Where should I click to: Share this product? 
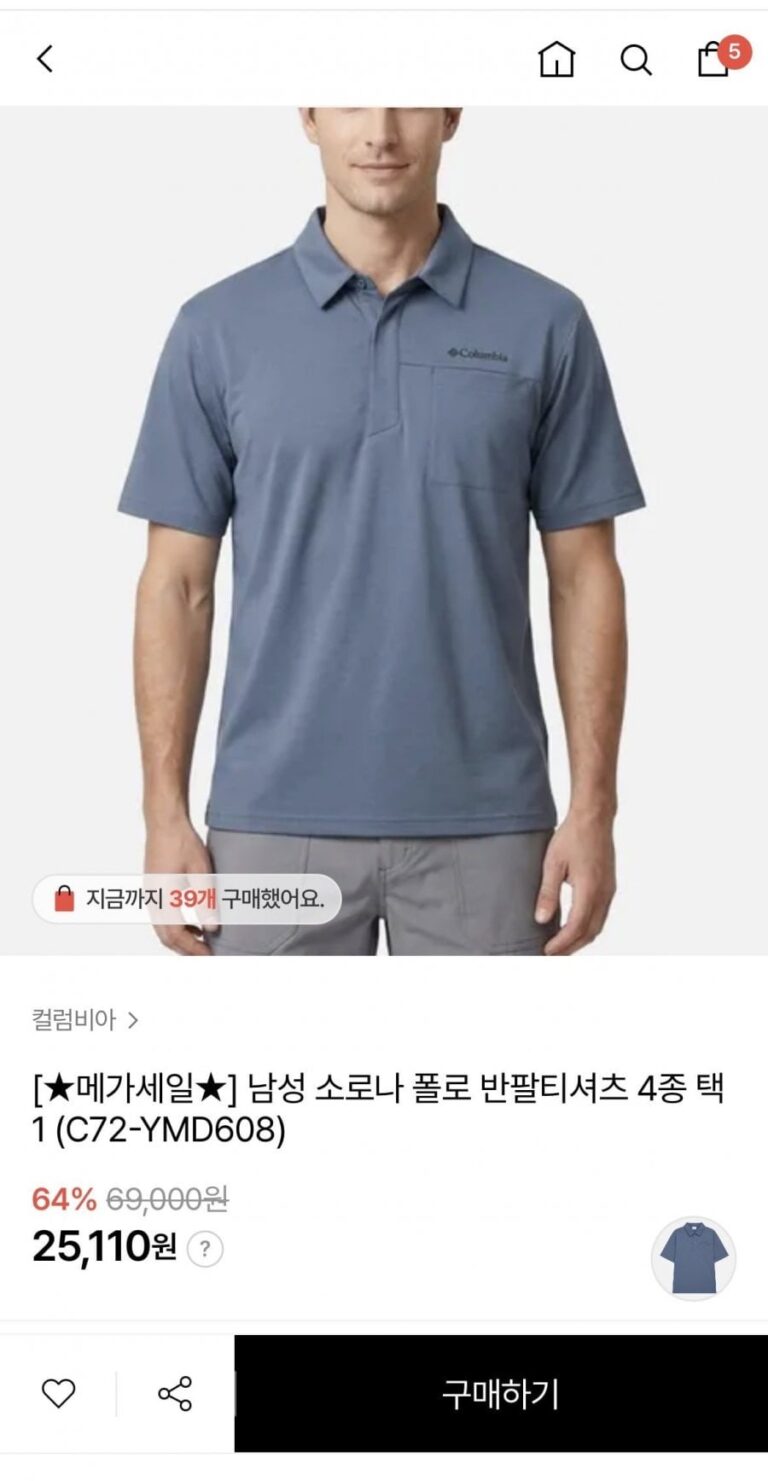pos(175,1393)
